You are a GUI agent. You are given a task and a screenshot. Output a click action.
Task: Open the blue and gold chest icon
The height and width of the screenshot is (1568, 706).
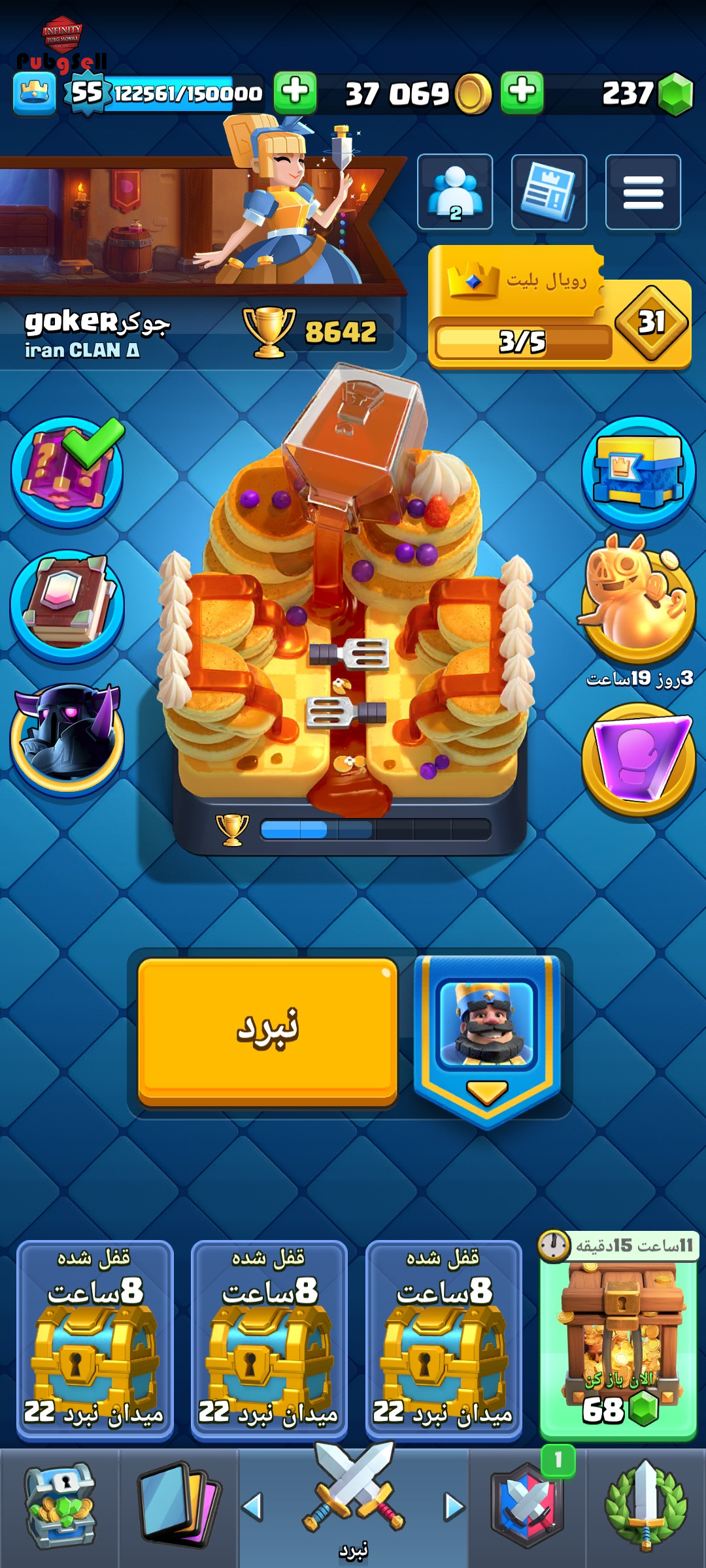639,472
